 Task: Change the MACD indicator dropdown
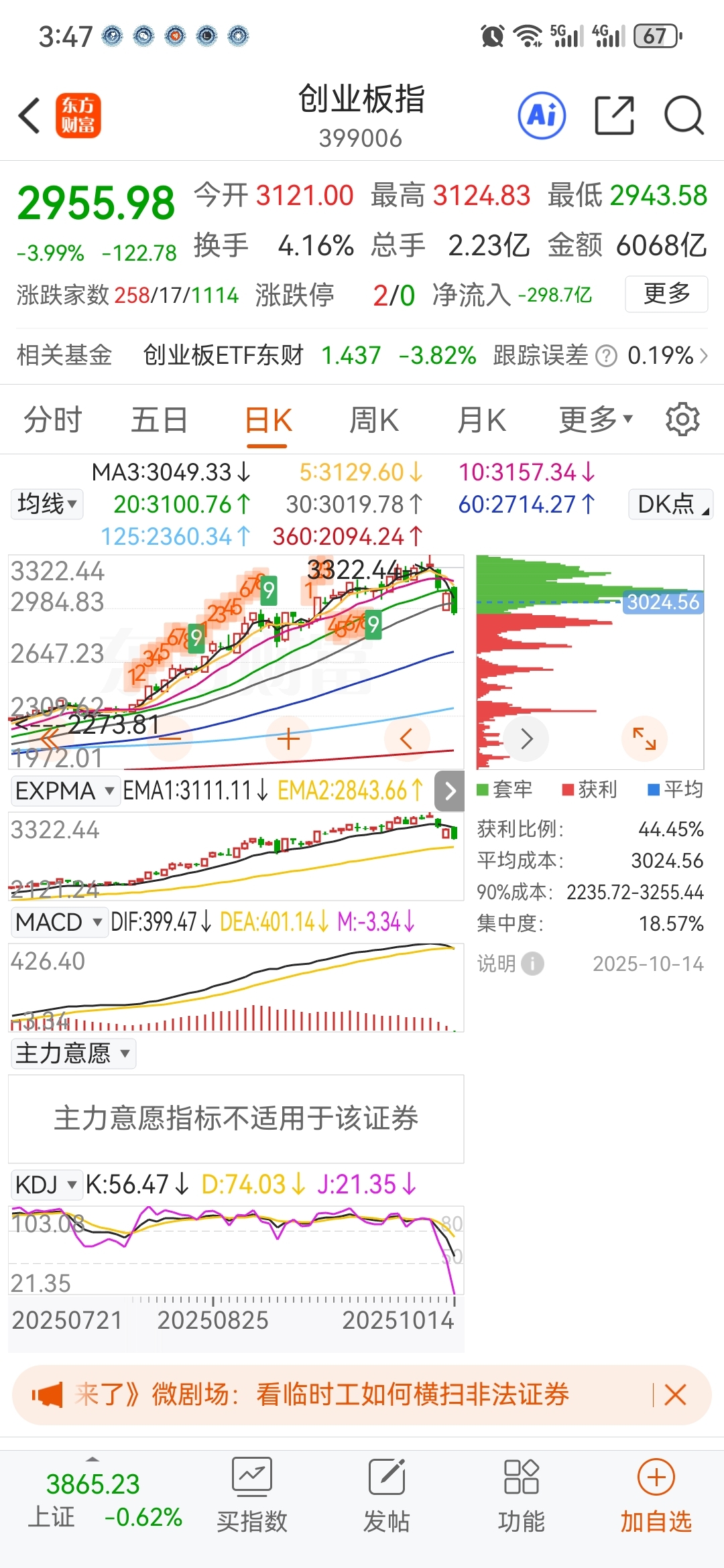(59, 922)
